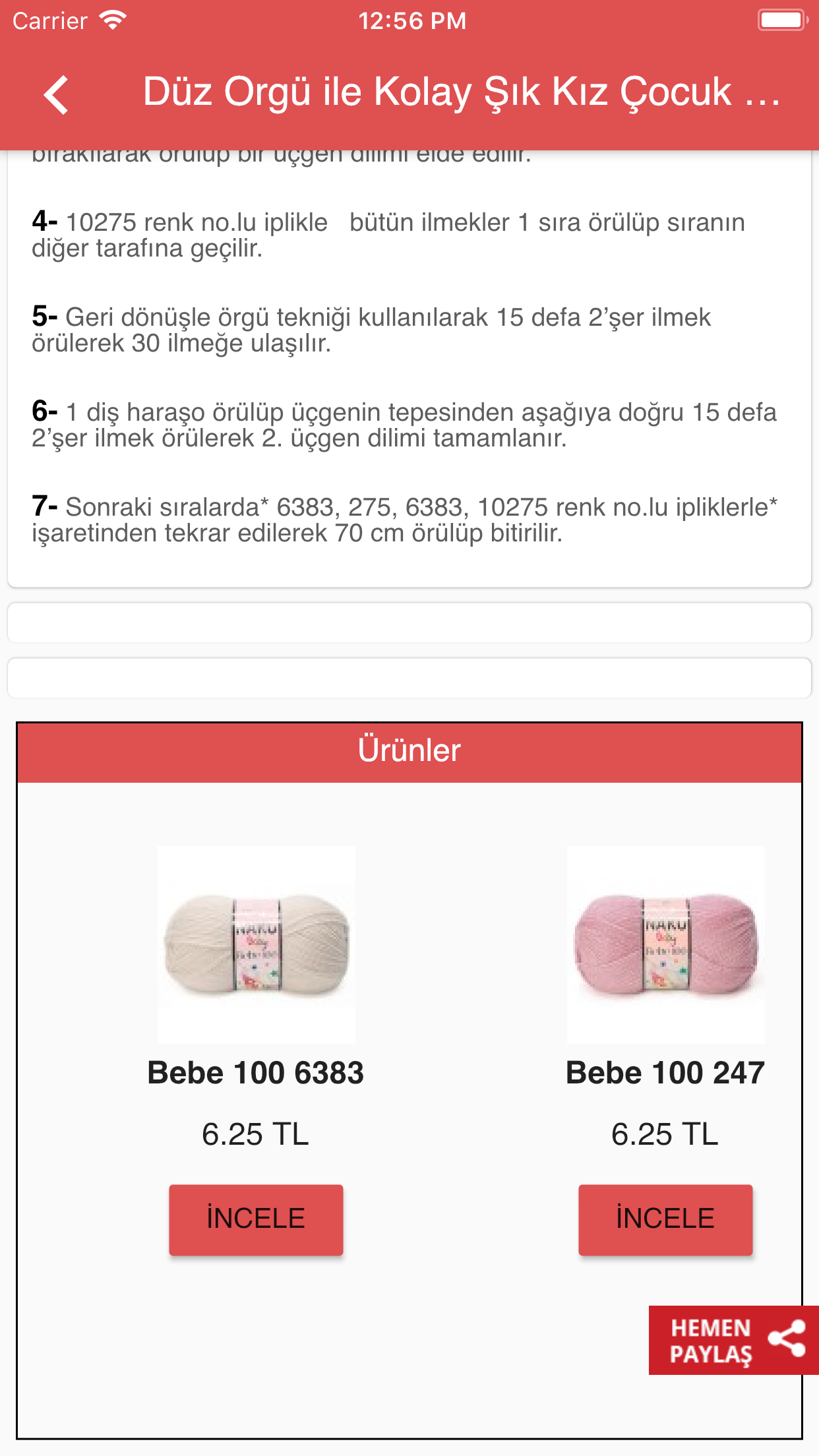
Task: Select the Bebe 100 6383 product name
Action: click(x=256, y=1072)
